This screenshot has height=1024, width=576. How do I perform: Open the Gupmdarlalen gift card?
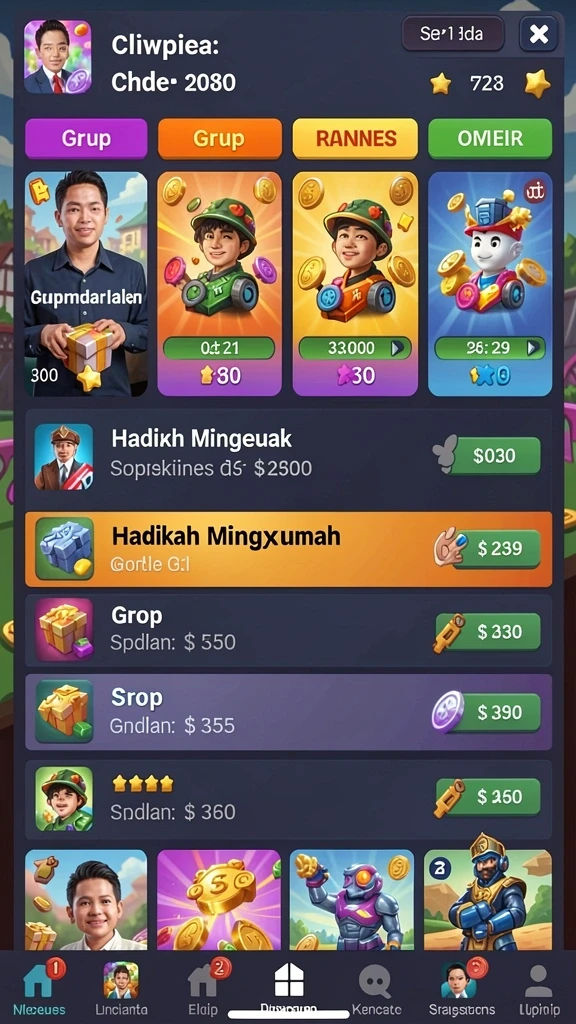(x=86, y=284)
